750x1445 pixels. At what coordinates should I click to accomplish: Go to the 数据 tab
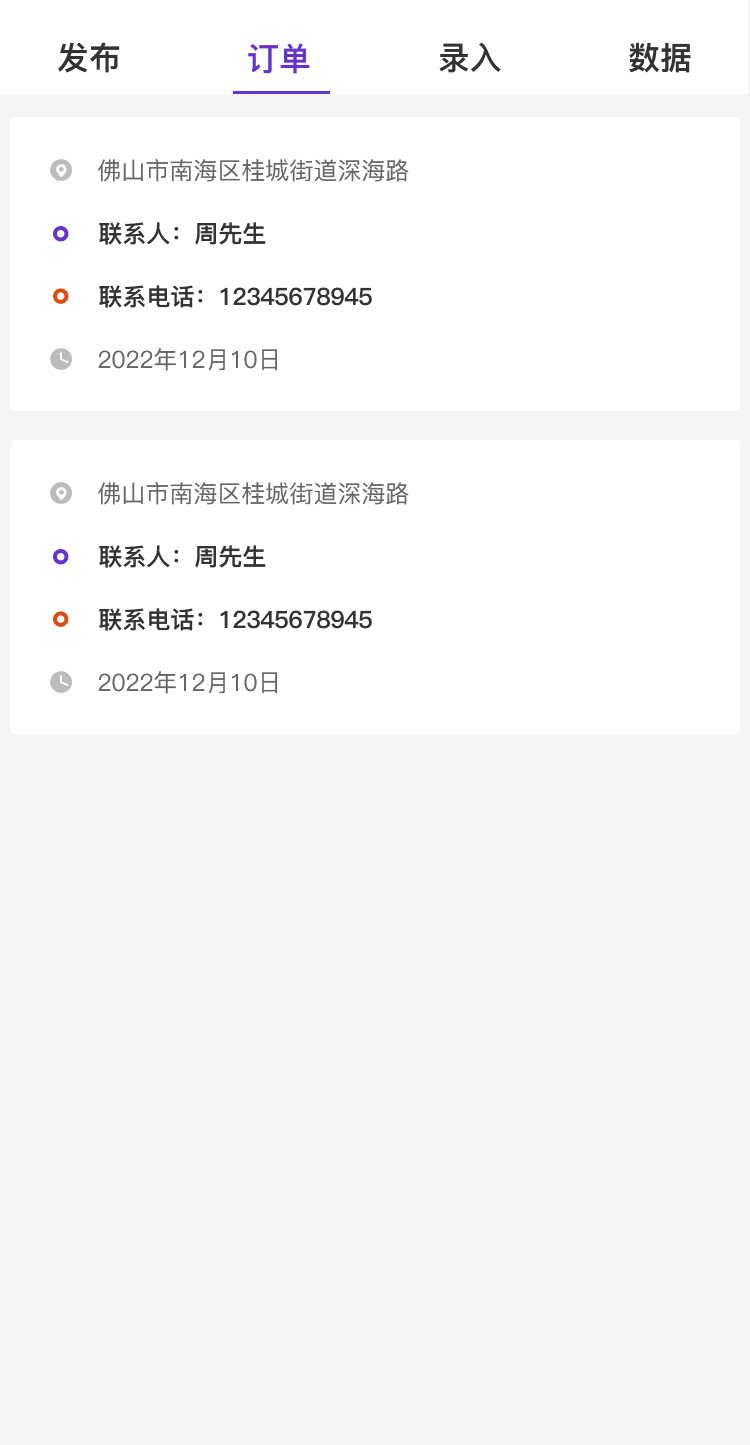(x=659, y=59)
